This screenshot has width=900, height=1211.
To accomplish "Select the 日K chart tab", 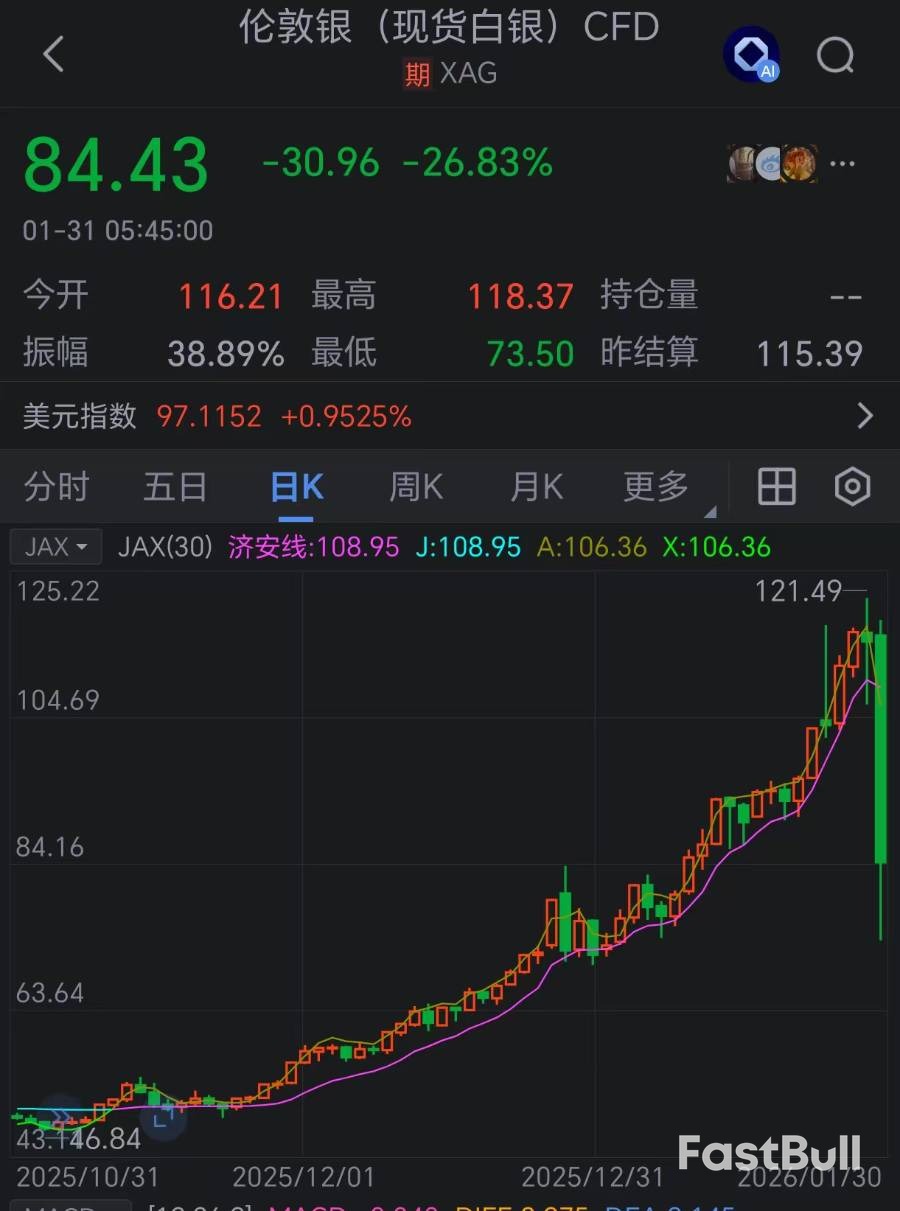I will click(297, 487).
